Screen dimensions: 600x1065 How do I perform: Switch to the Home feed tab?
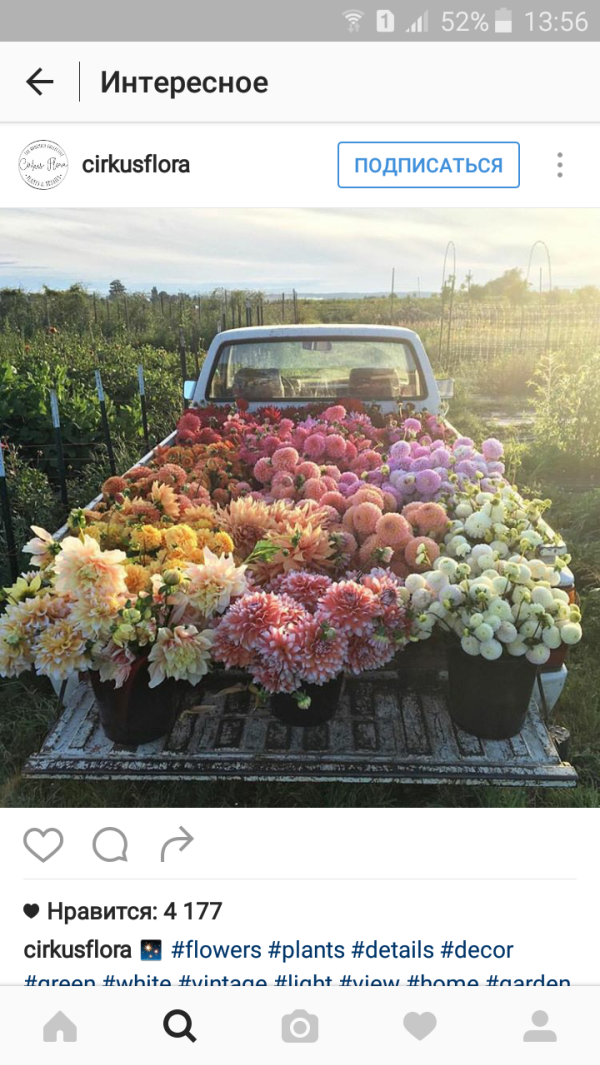pyautogui.click(x=60, y=1026)
